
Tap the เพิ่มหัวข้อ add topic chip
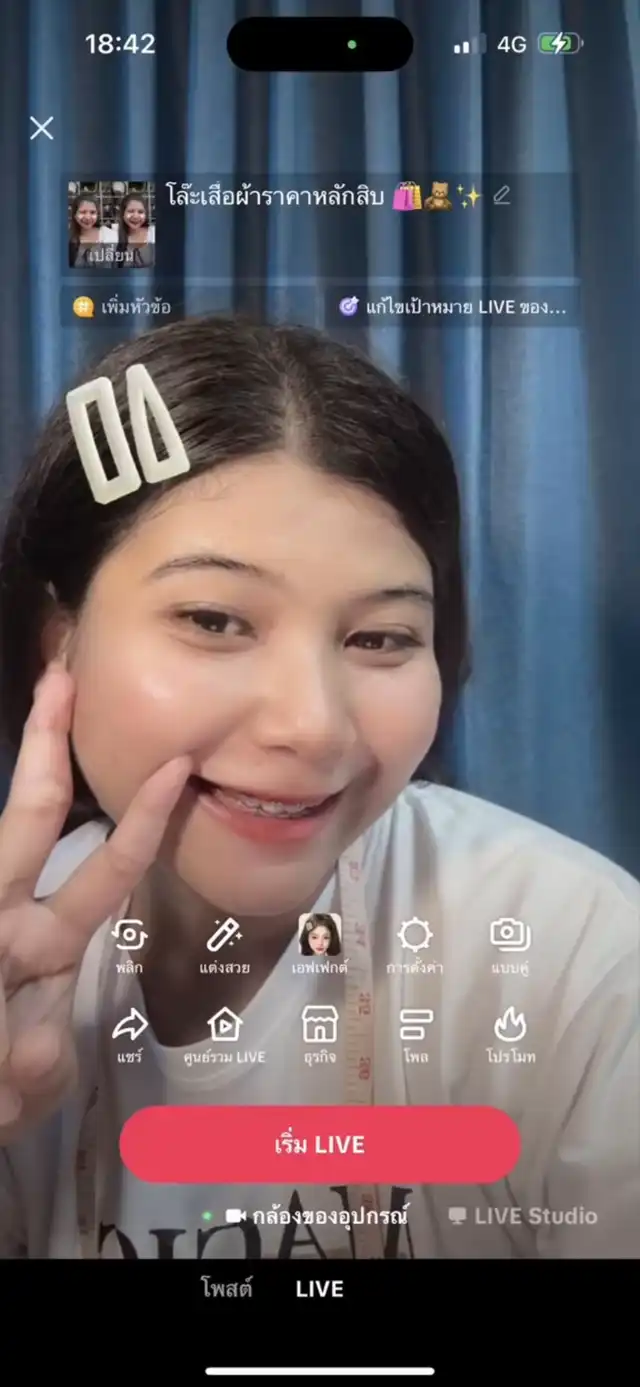point(123,307)
